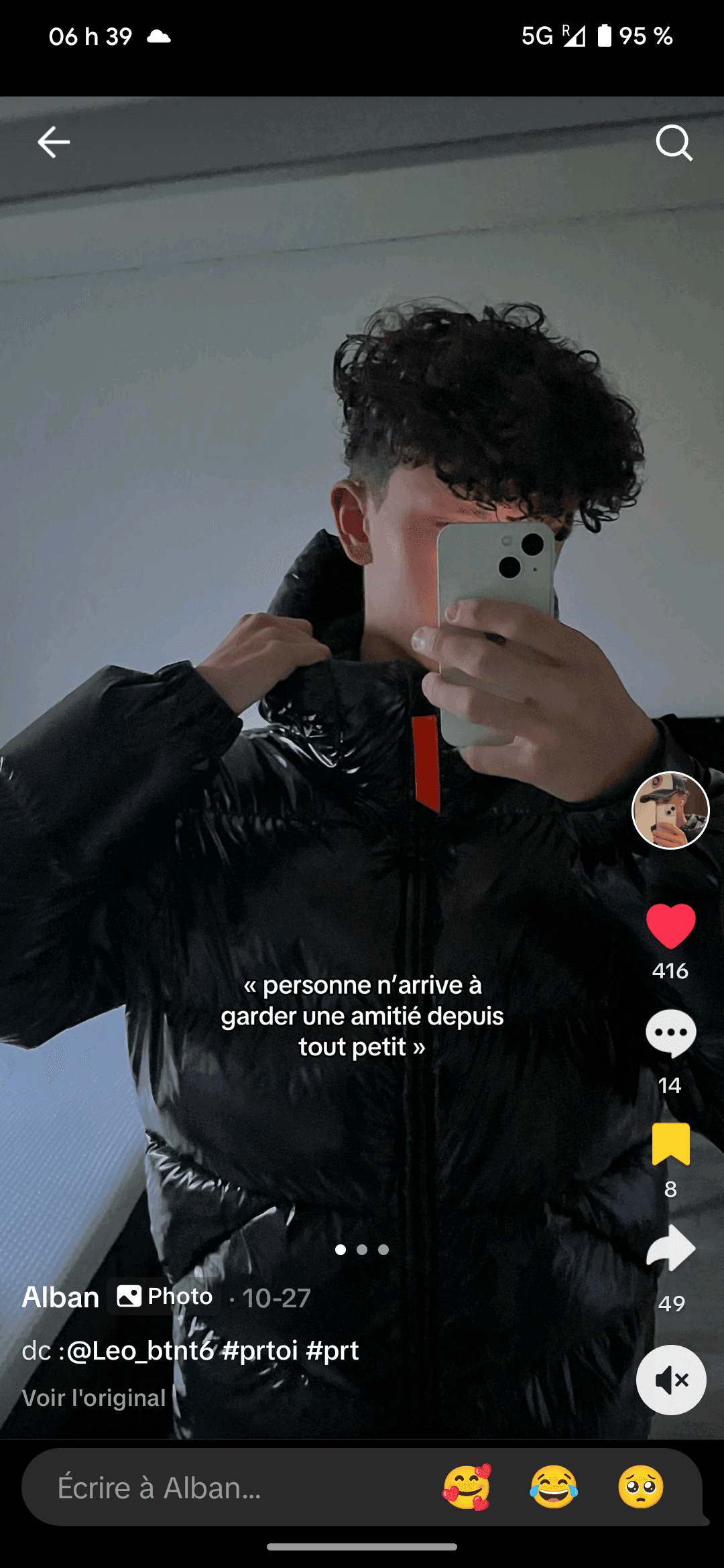This screenshot has width=724, height=1568.
Task: Open the #prt hashtag
Action: [x=333, y=1350]
